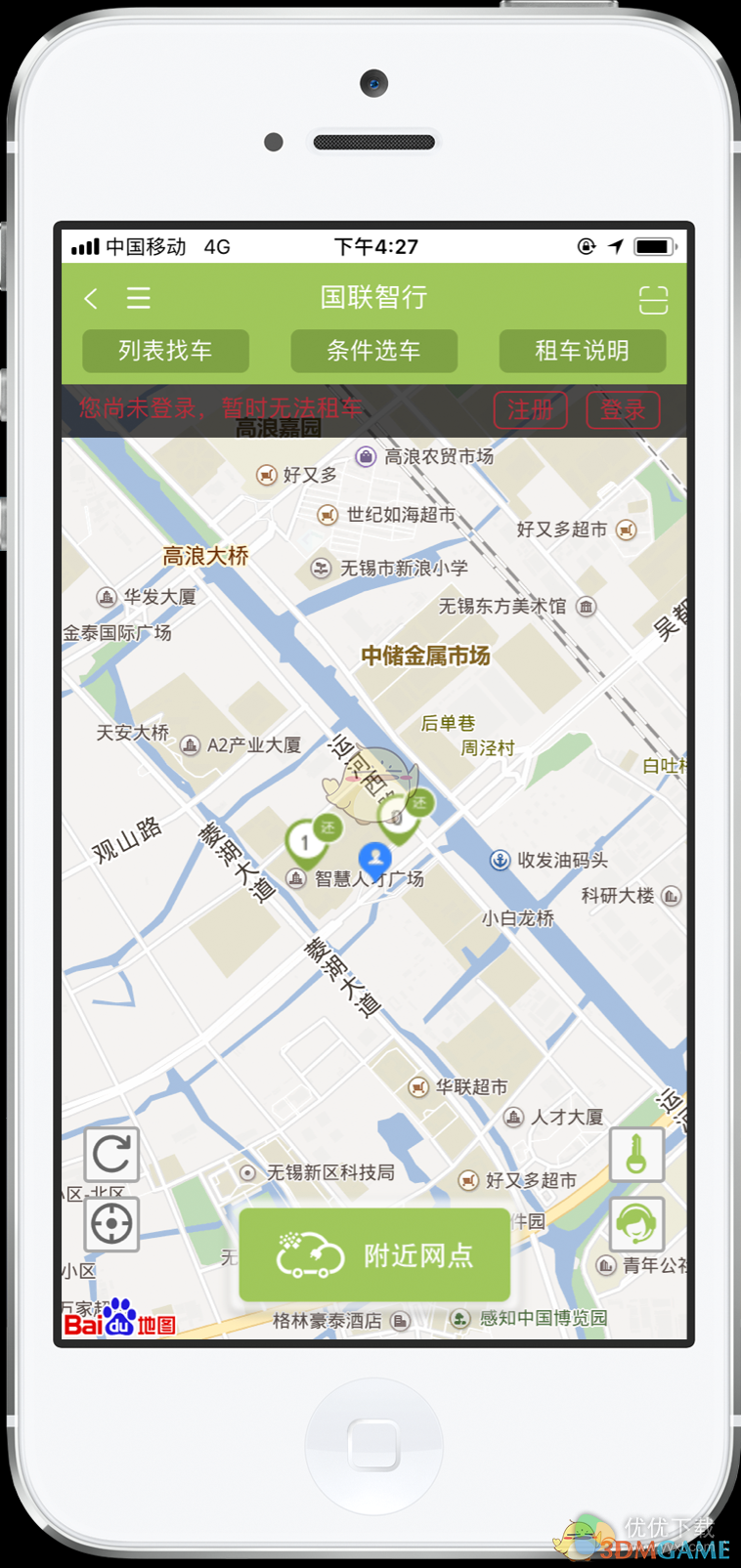Center the map on my location
Screen dimensions: 741x1568
click(x=111, y=1223)
